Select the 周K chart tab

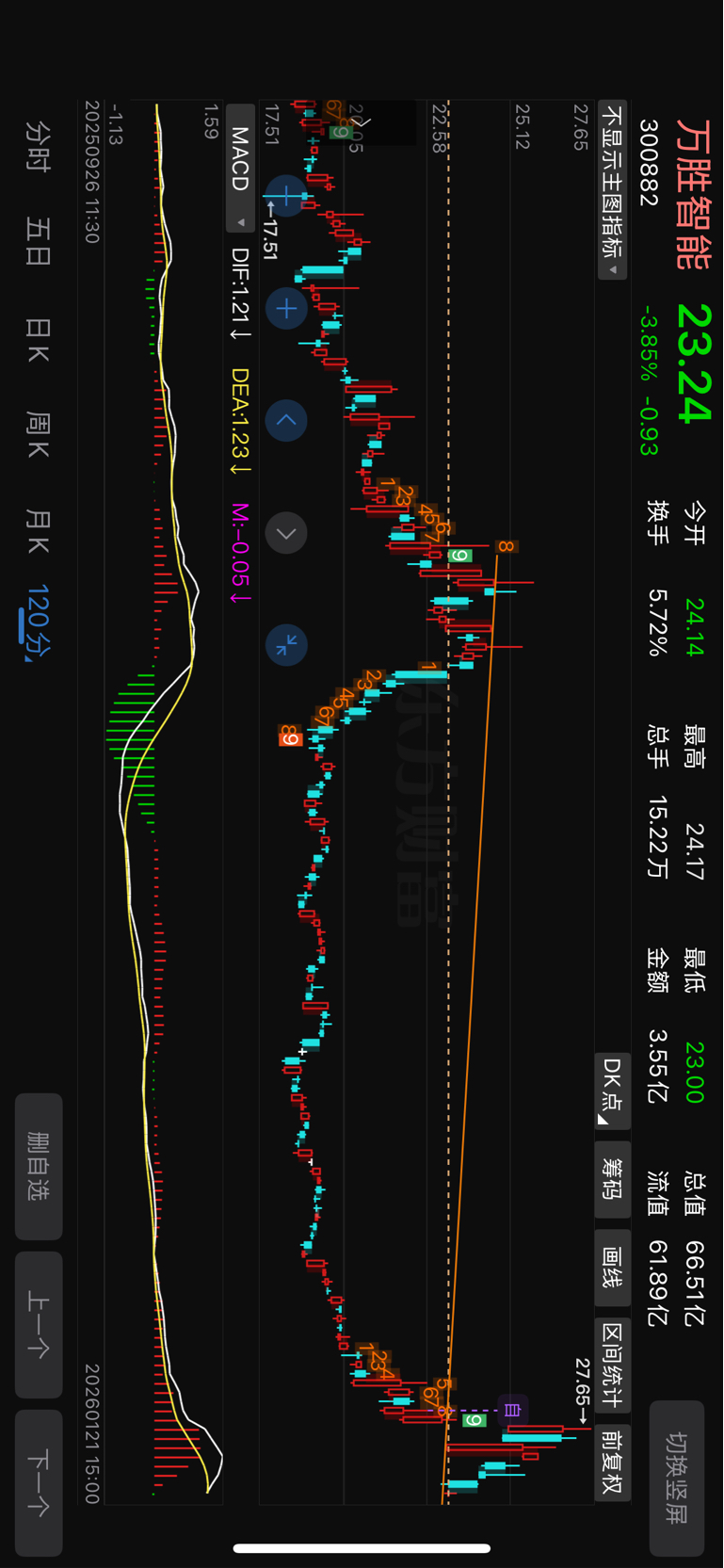click(x=37, y=435)
